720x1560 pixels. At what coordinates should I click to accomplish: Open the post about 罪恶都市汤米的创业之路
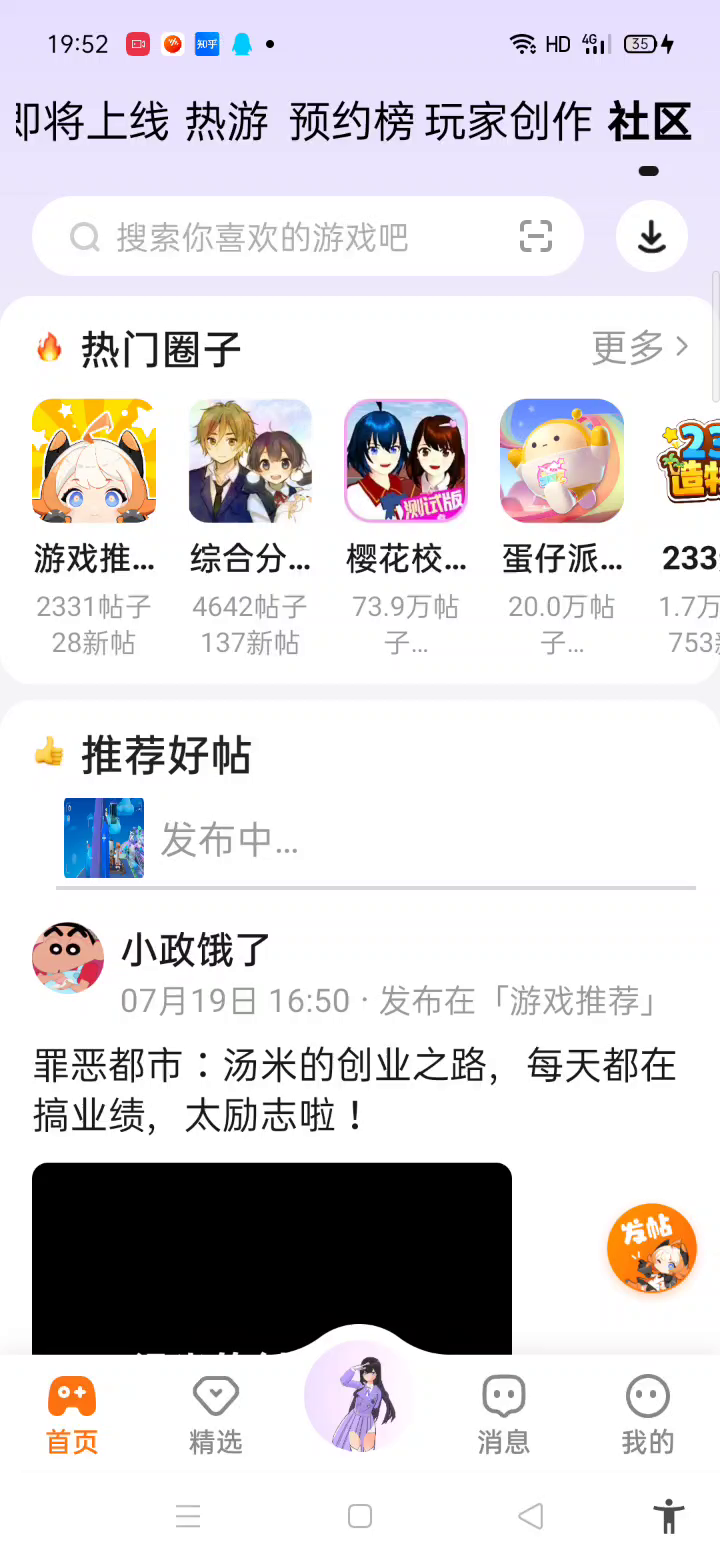354,1090
